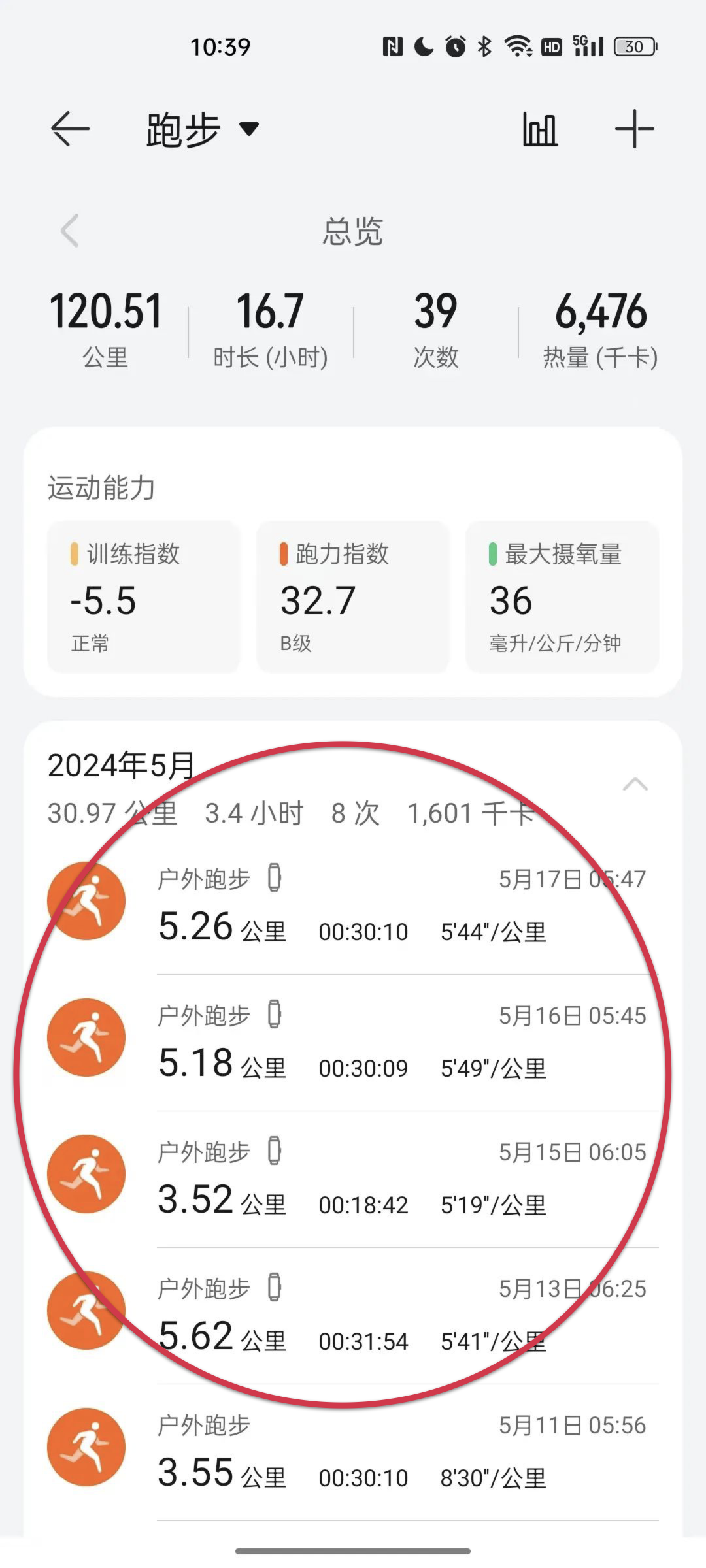Open the 5月15日 06:05 run record
This screenshot has height=1568, width=706.
(353, 1179)
